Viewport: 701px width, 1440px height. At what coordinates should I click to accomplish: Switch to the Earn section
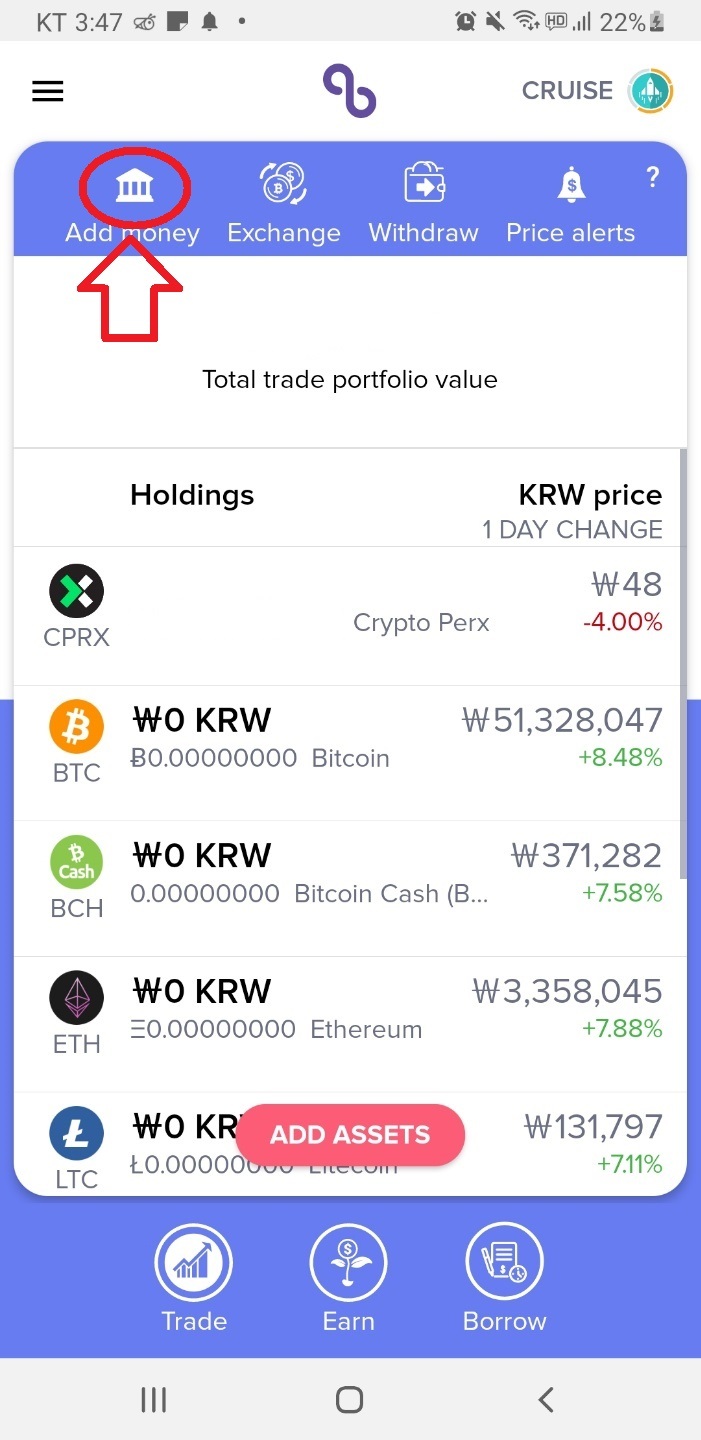pos(349,1279)
